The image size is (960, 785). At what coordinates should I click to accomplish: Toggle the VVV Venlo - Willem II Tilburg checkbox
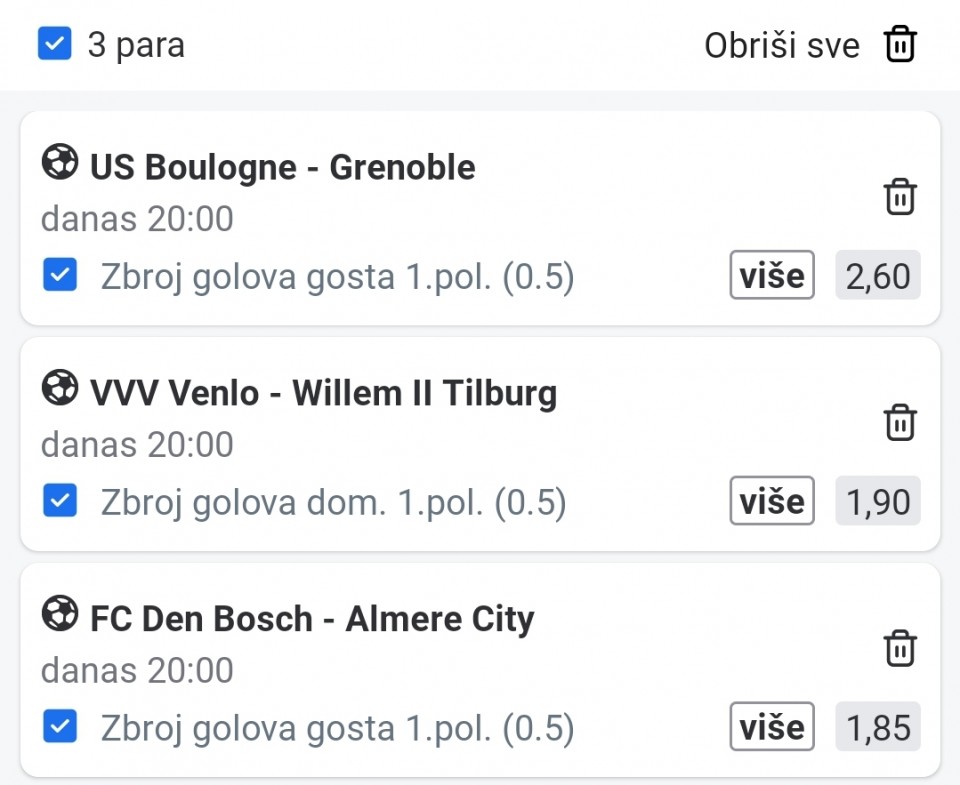pos(60,502)
